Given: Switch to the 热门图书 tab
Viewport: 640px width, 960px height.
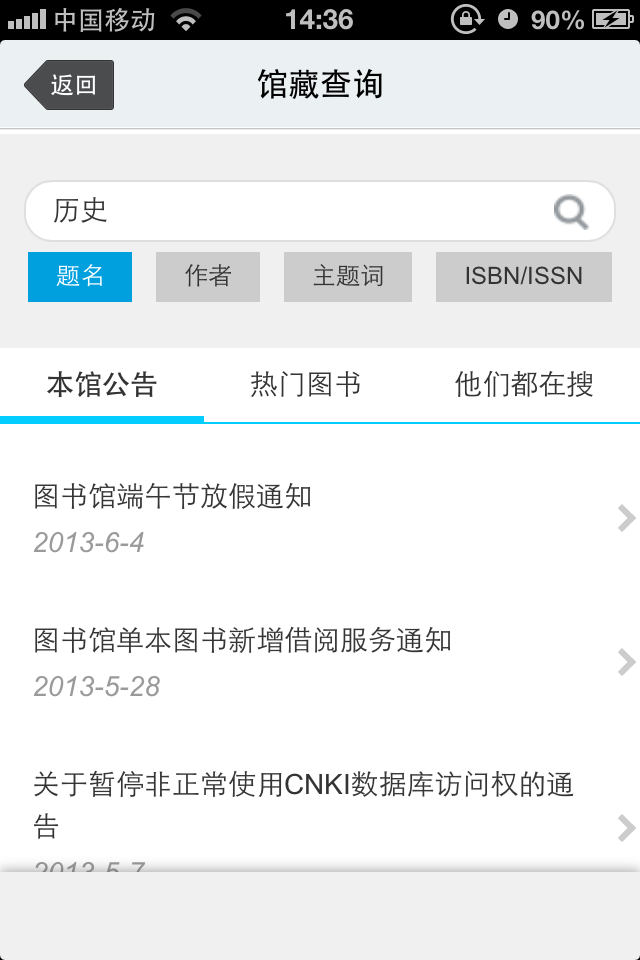Looking at the screenshot, I should tap(305, 385).
